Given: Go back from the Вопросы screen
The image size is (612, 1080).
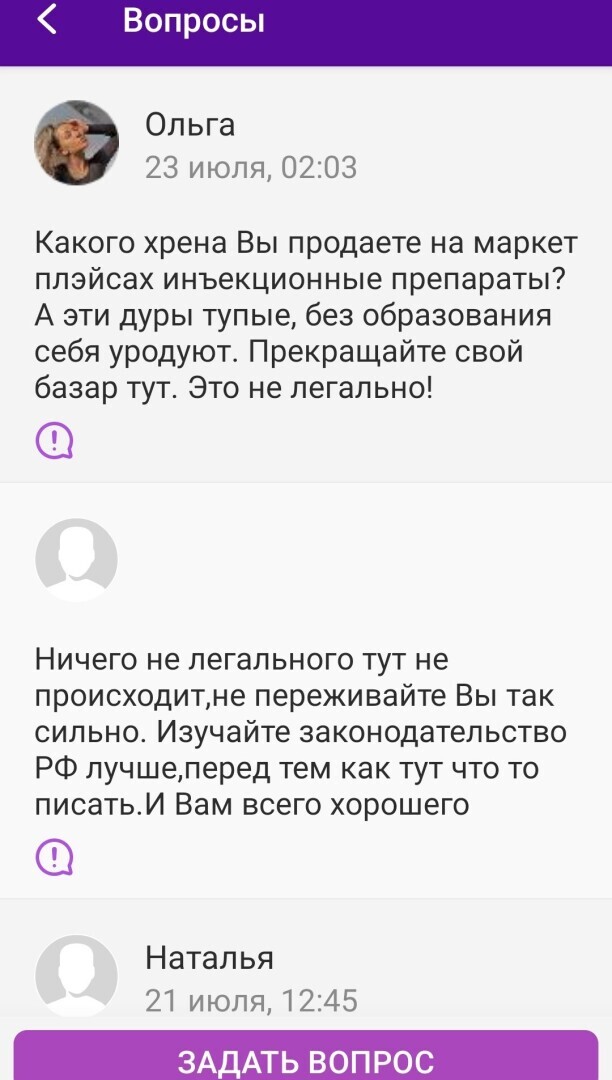Looking at the screenshot, I should click(x=46, y=21).
